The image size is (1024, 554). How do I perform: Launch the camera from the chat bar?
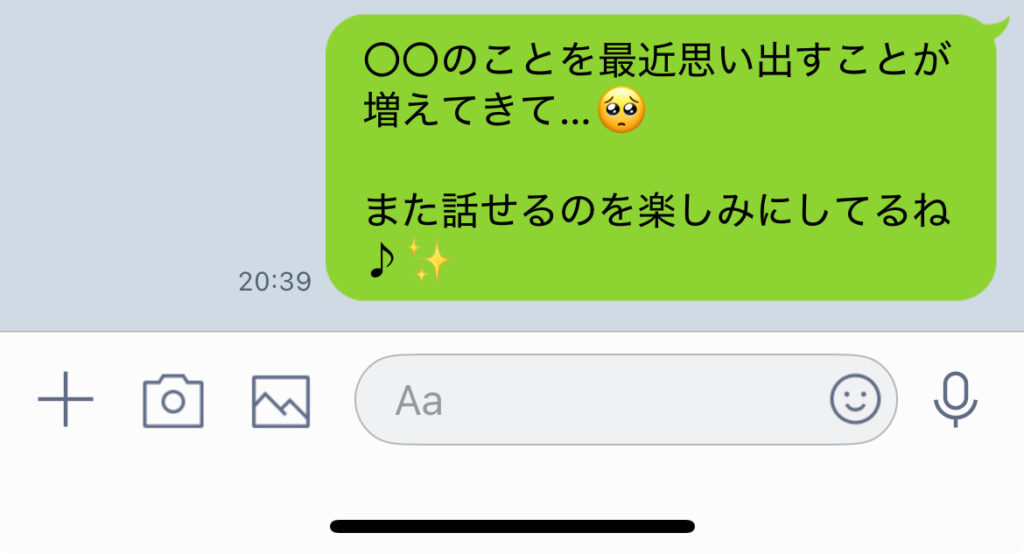[173, 401]
